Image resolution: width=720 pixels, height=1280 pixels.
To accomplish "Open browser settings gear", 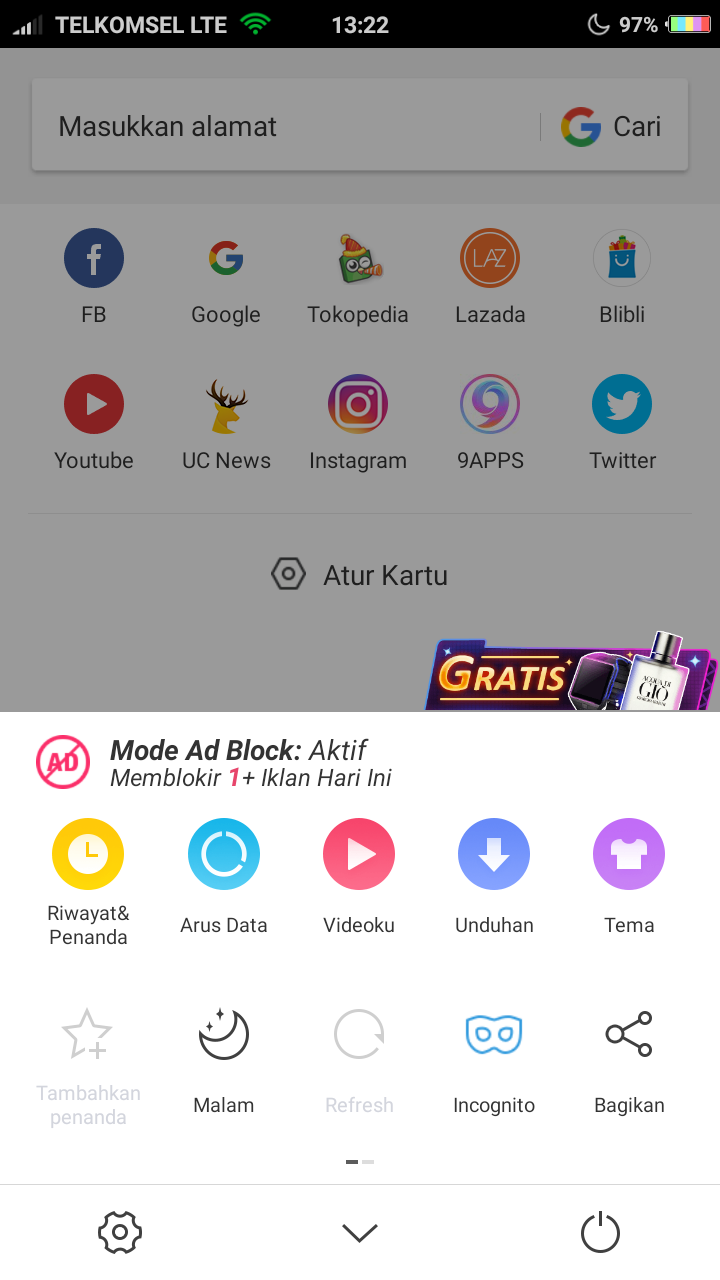I will [120, 1232].
